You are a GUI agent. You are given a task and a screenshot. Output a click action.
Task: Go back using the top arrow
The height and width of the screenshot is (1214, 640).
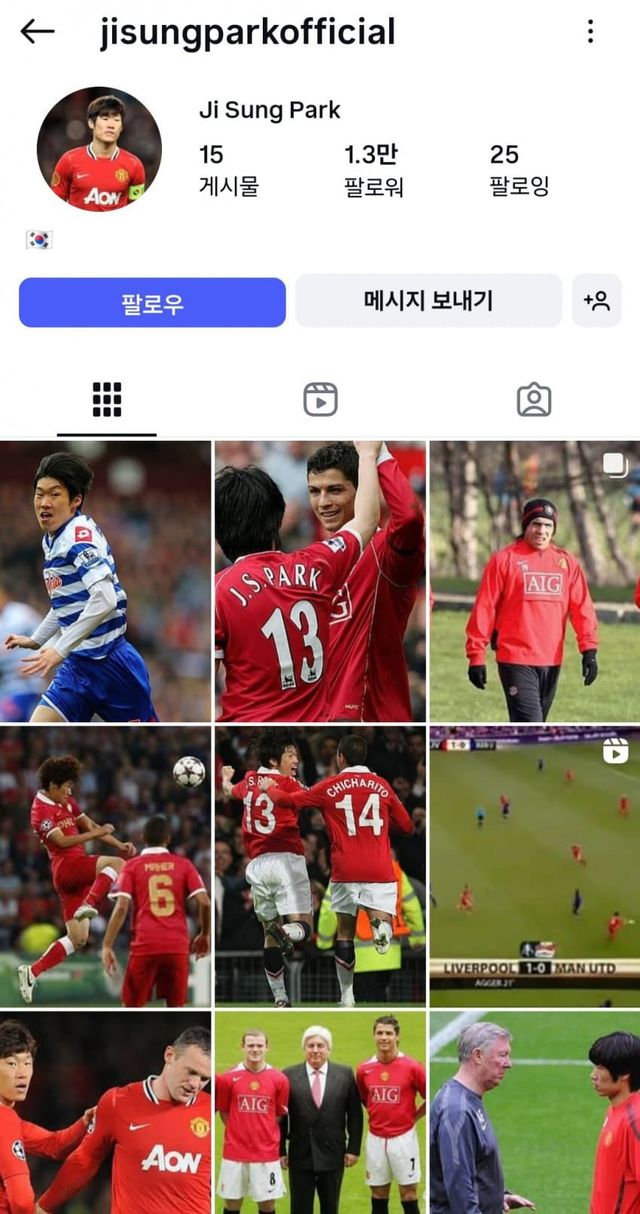point(37,32)
